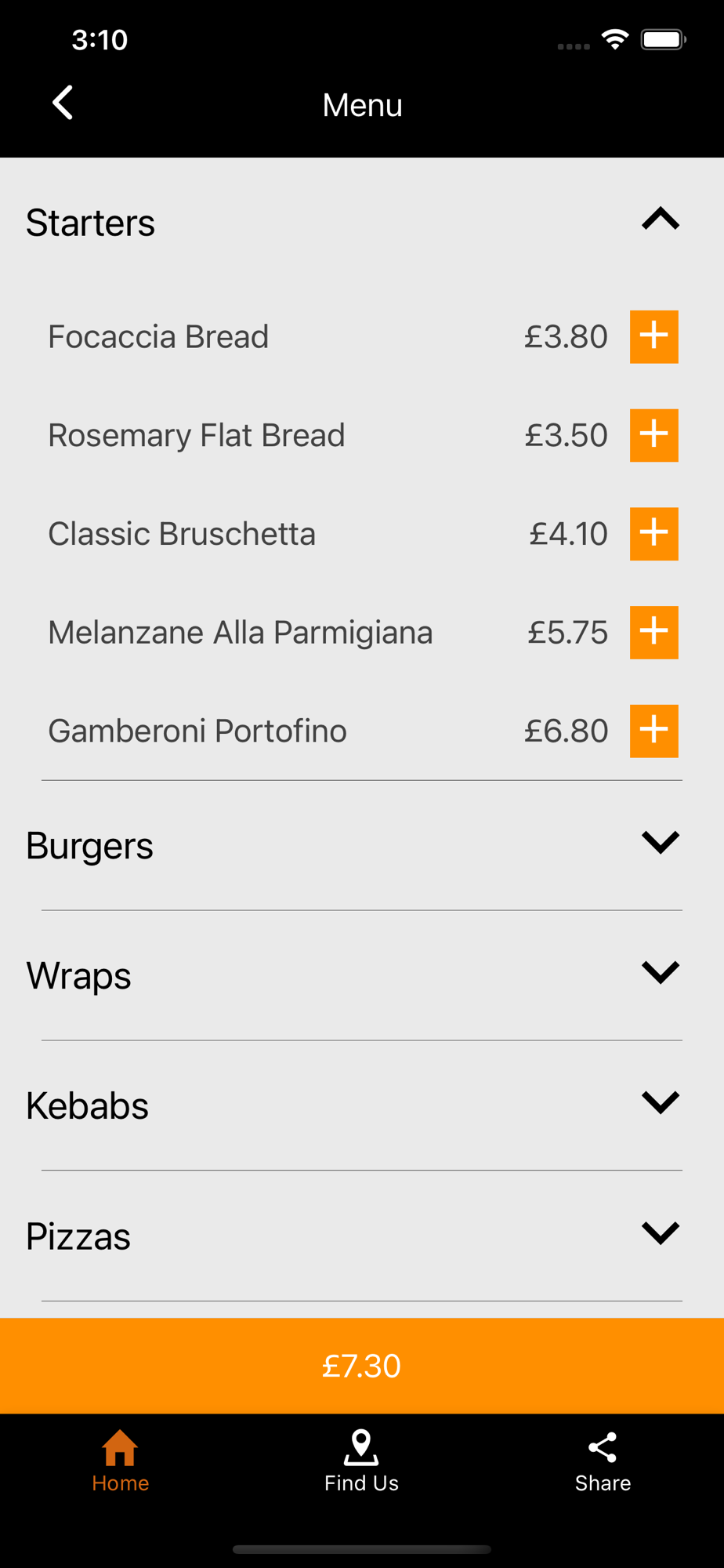
Task: Add Melanzane Alla Parmigiana to the order
Action: click(654, 633)
